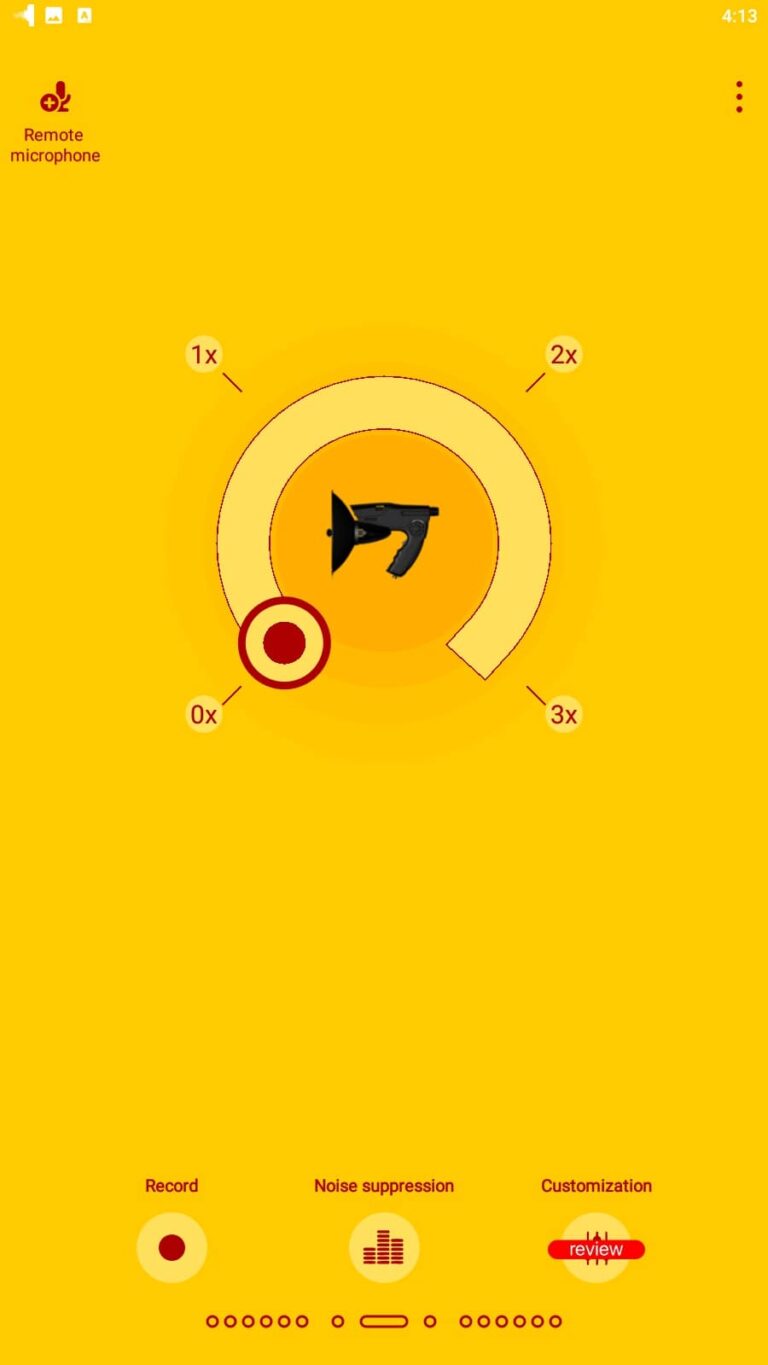Screen dimensions: 768x1365
Task: Tap the elongated page indicator to stay on current page
Action: pos(384,1320)
